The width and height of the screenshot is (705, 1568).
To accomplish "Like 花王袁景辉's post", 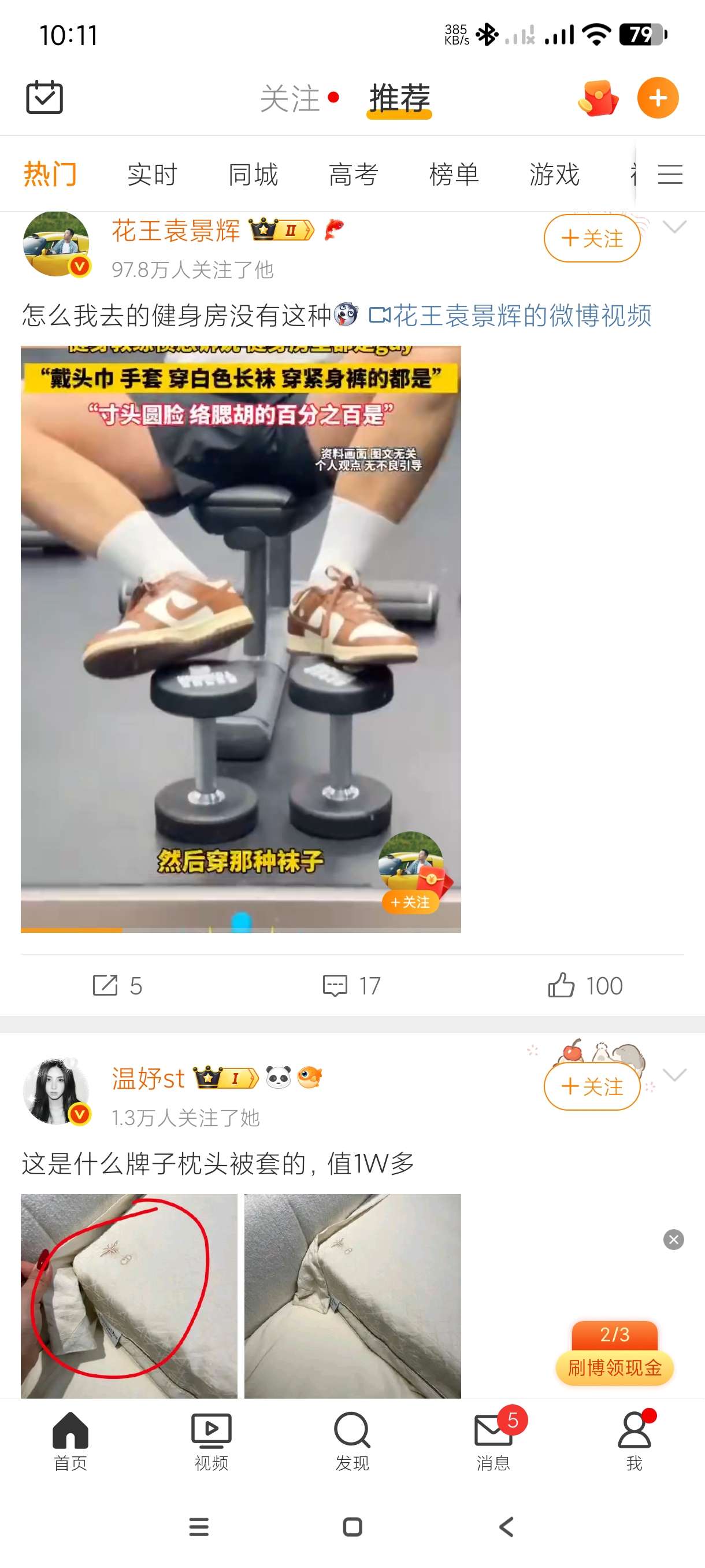I will (585, 985).
